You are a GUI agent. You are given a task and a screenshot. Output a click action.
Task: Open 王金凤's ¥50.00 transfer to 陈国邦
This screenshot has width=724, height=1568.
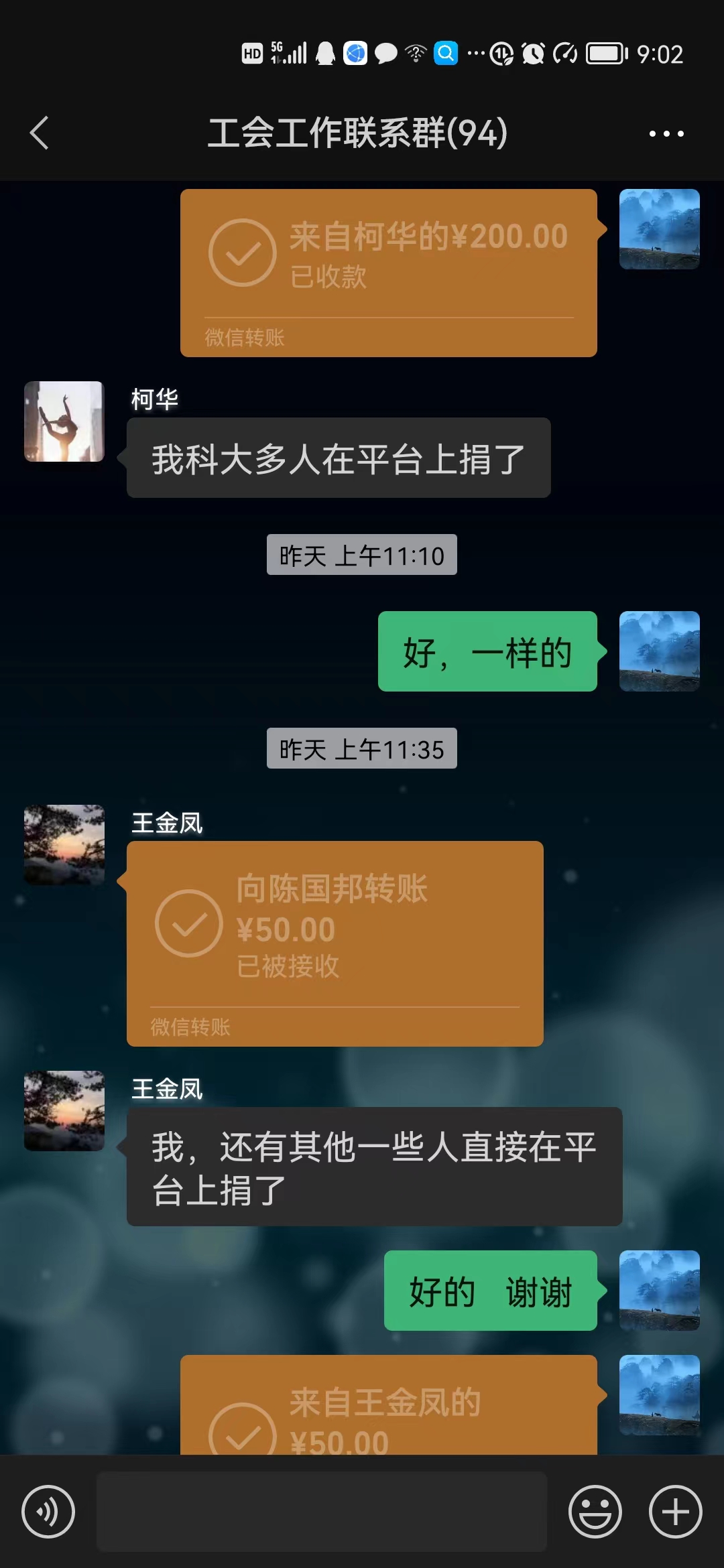click(x=335, y=943)
